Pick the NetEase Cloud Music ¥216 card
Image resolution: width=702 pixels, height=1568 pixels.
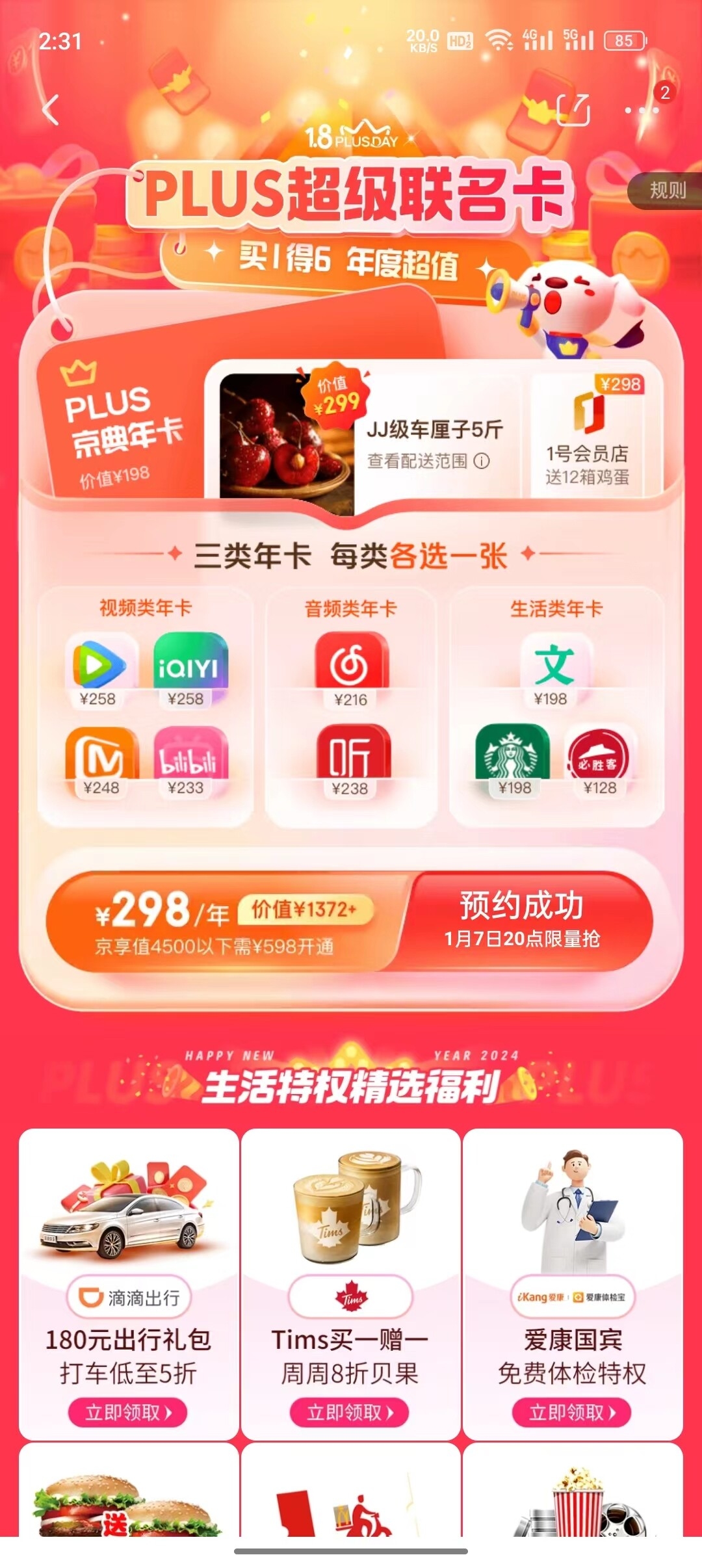351,670
